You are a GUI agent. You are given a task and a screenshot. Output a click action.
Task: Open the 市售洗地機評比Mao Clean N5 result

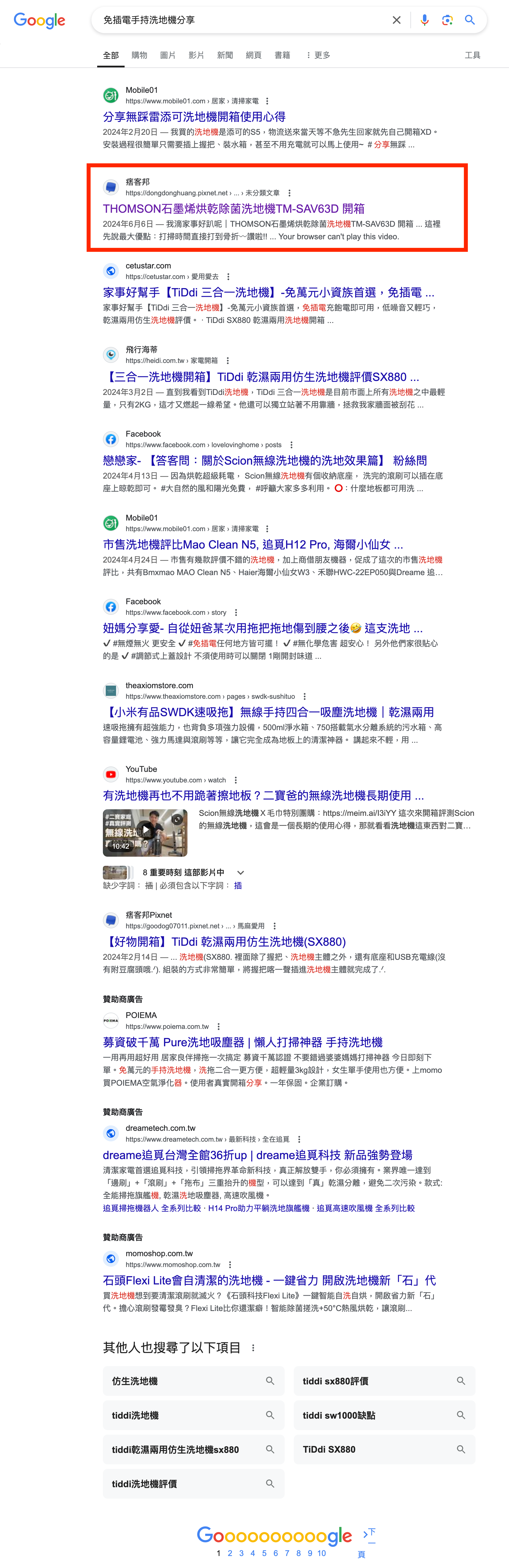pyautogui.click(x=253, y=545)
